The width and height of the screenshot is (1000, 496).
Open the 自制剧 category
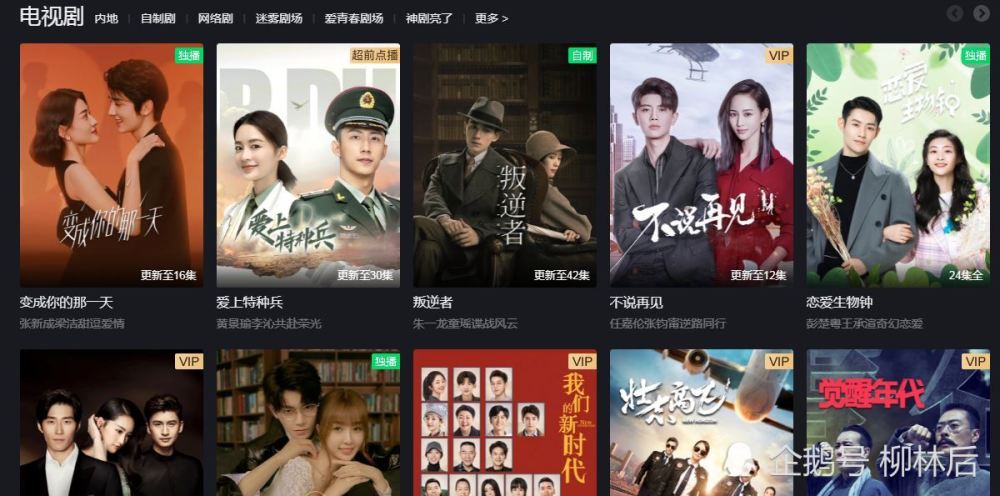(x=157, y=18)
